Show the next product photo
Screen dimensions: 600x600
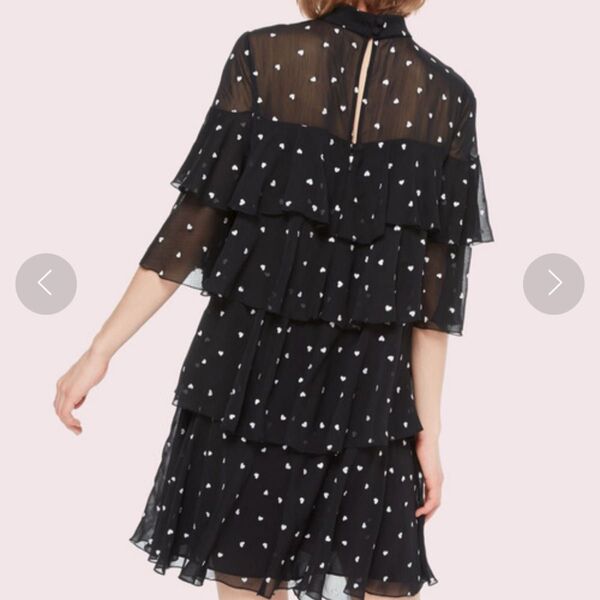[553, 284]
